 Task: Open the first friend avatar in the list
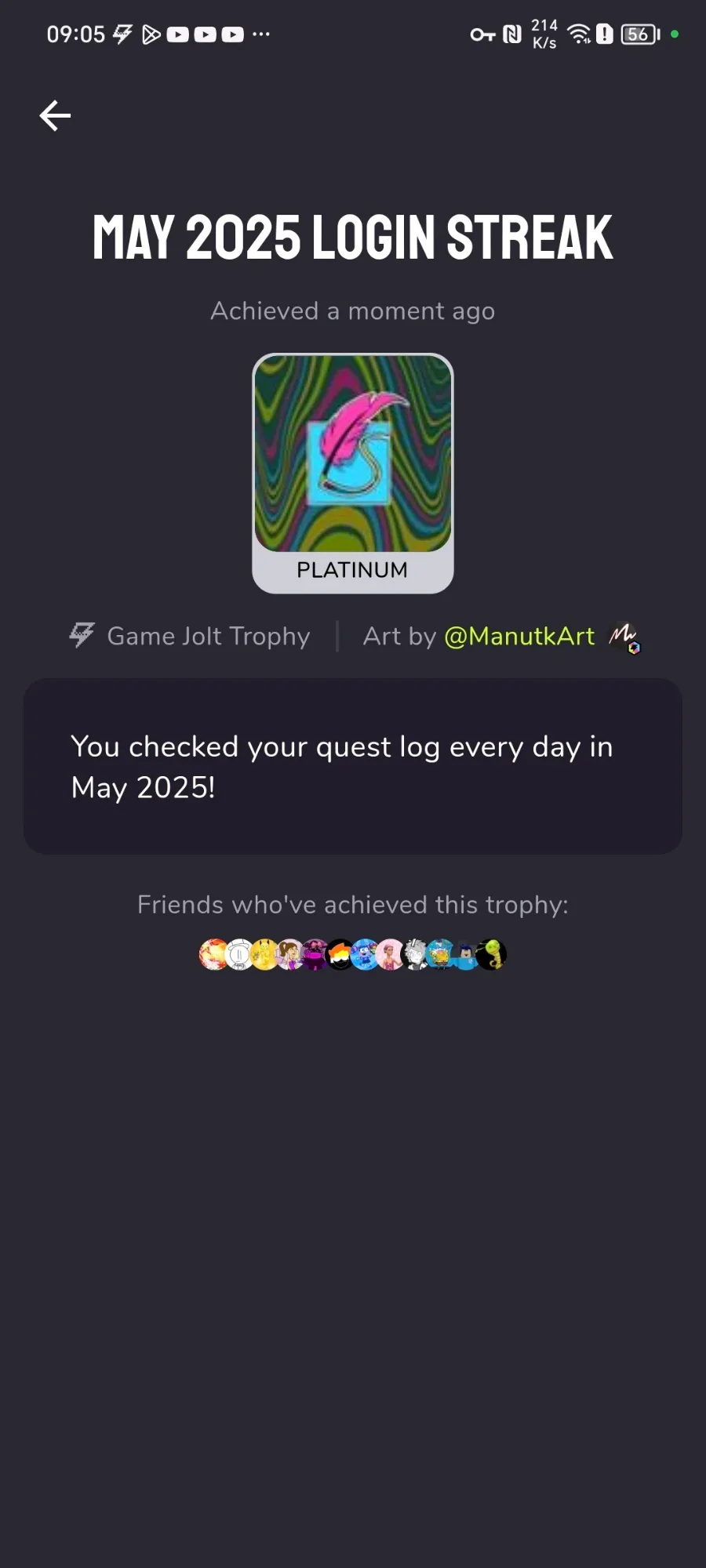(213, 954)
